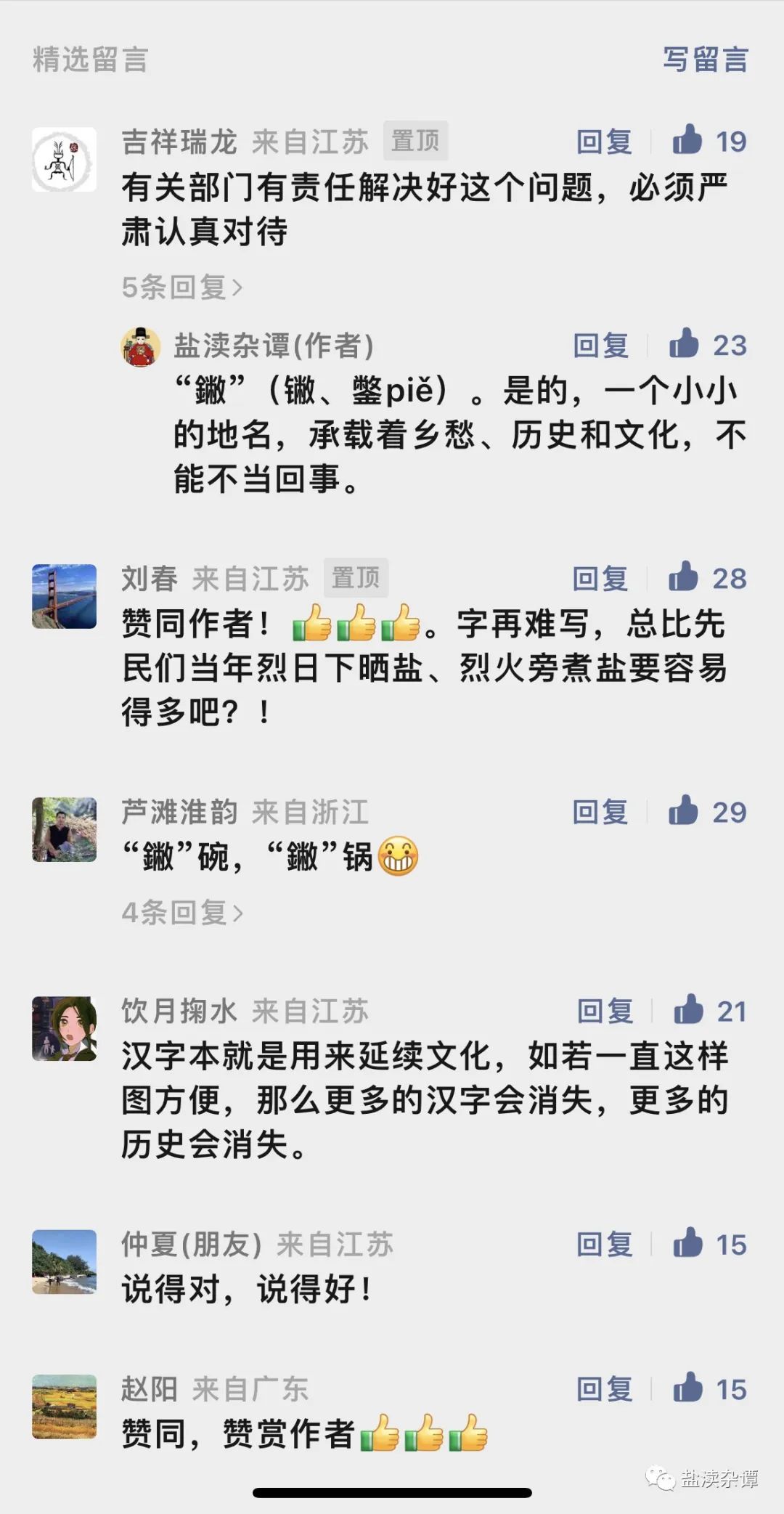Viewport: 784px width, 1514px height.
Task: Like 饮月掬水's comment
Action: click(x=689, y=1009)
